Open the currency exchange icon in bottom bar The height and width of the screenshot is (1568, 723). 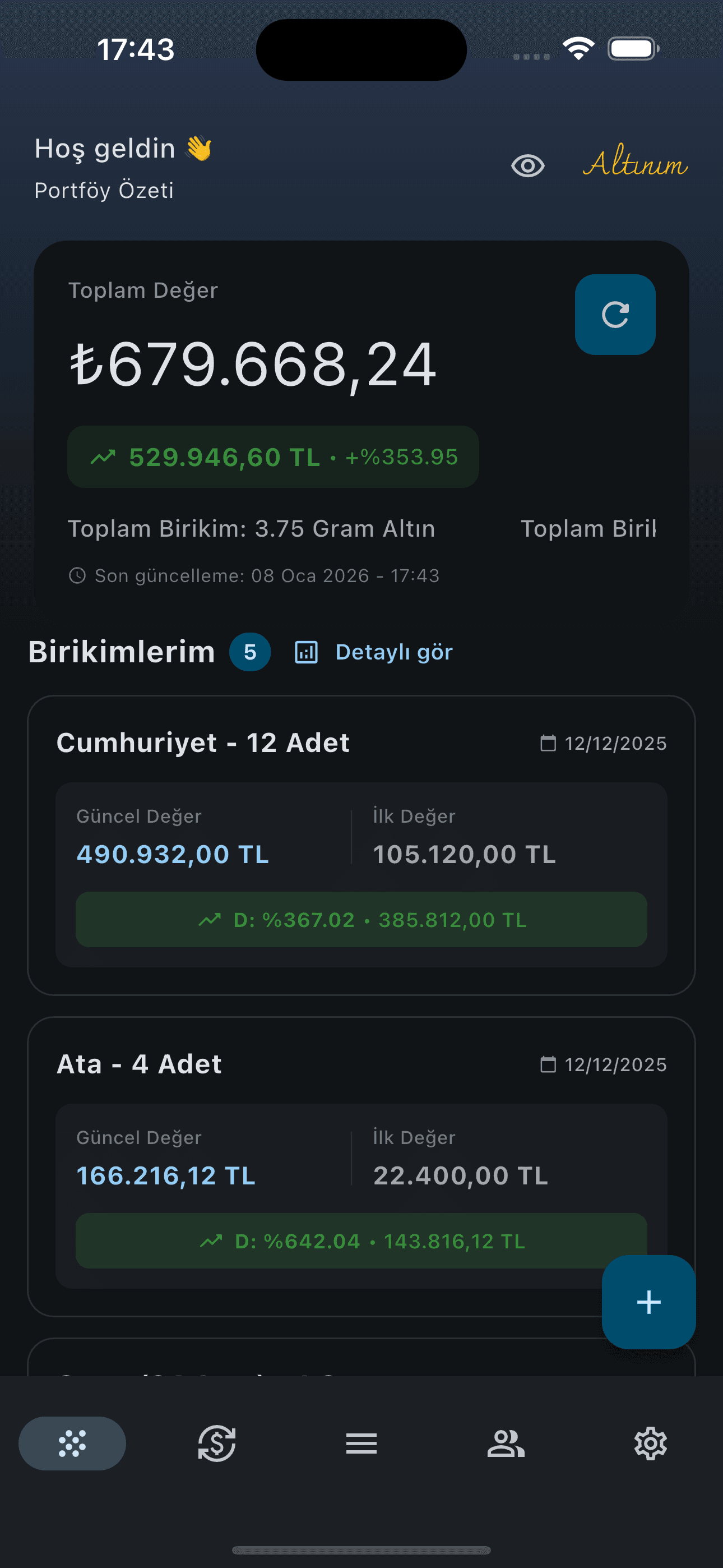217,1443
